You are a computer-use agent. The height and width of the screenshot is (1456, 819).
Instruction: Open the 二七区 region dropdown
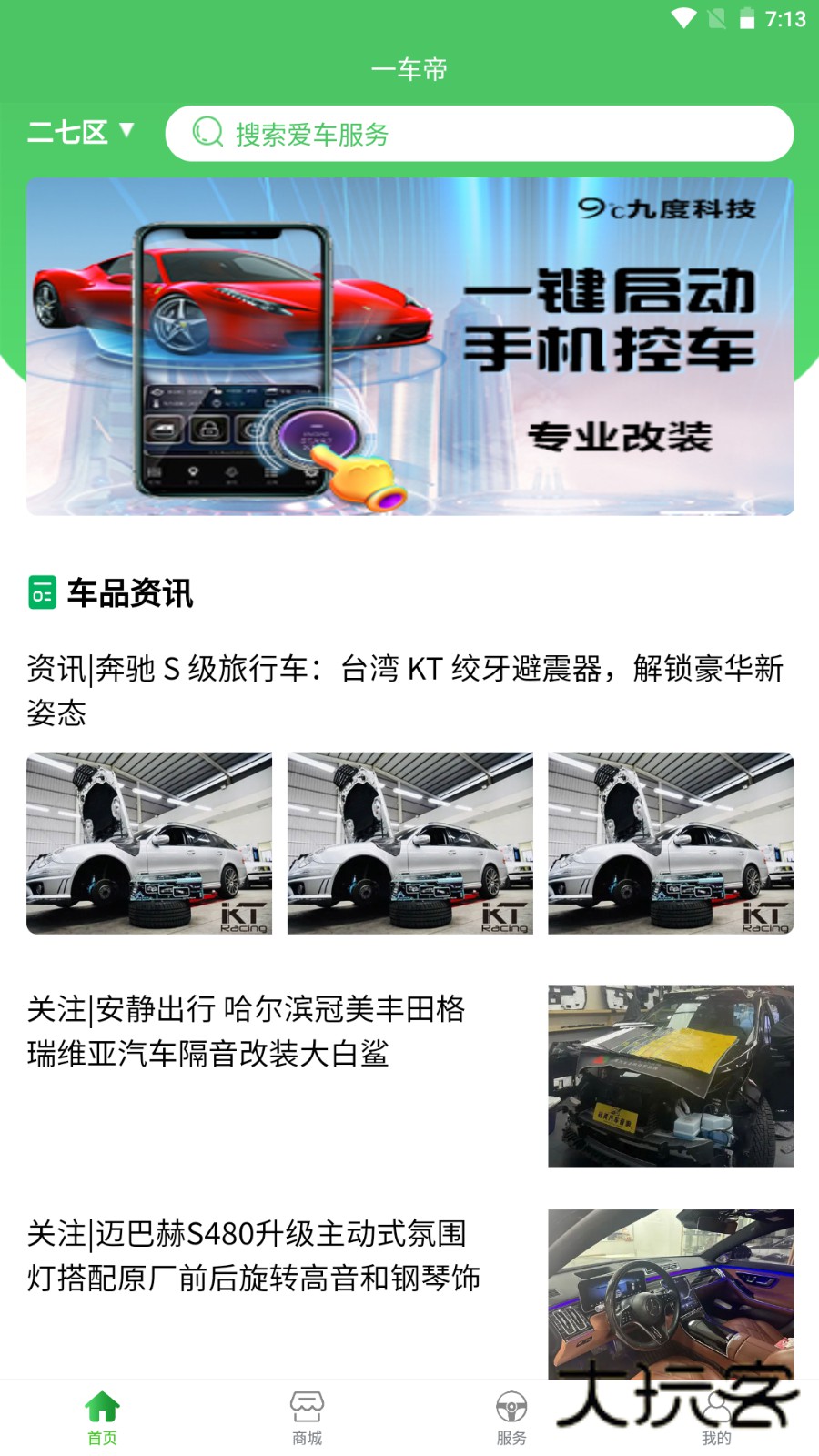80,132
